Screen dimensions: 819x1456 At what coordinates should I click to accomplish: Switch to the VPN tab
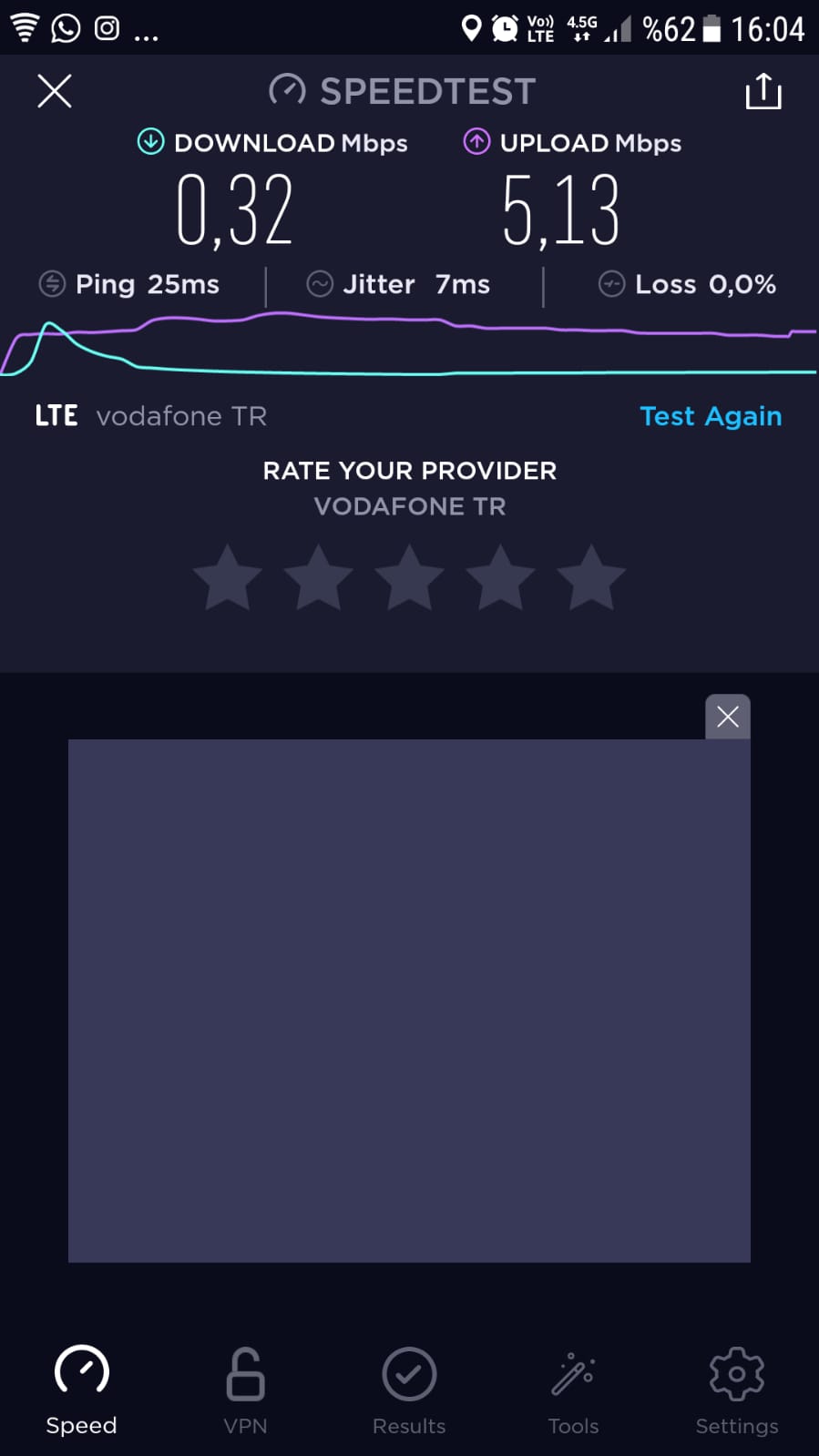[x=245, y=1391]
